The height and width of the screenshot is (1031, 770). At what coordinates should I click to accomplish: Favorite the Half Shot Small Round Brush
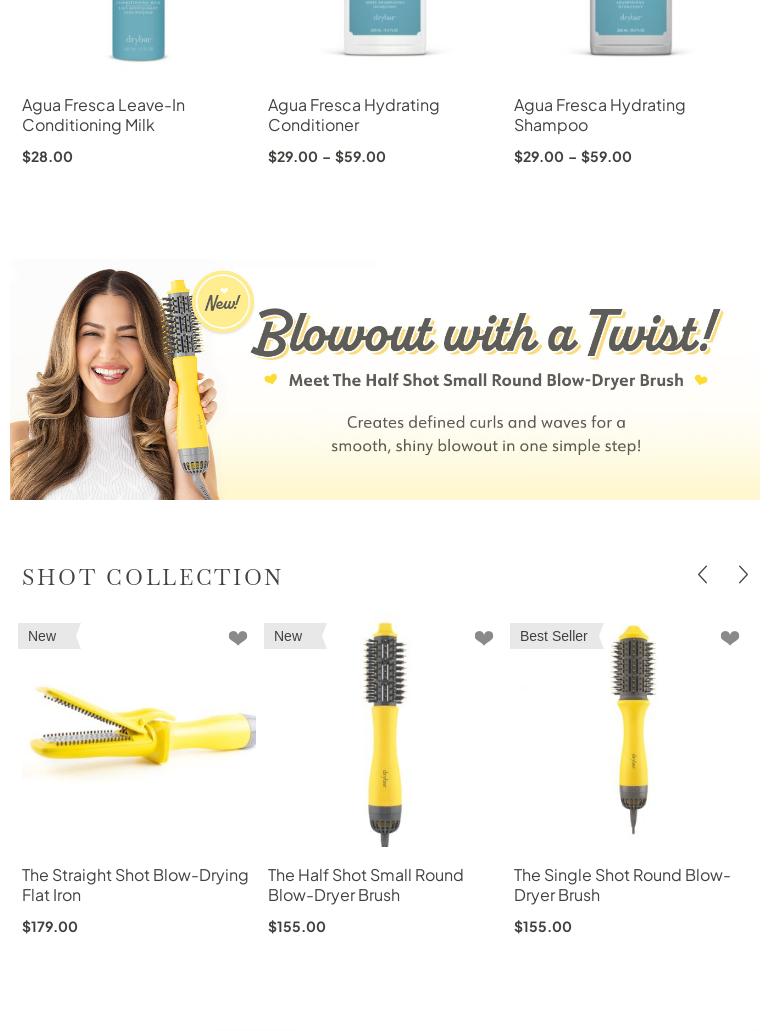pyautogui.click(x=484, y=637)
